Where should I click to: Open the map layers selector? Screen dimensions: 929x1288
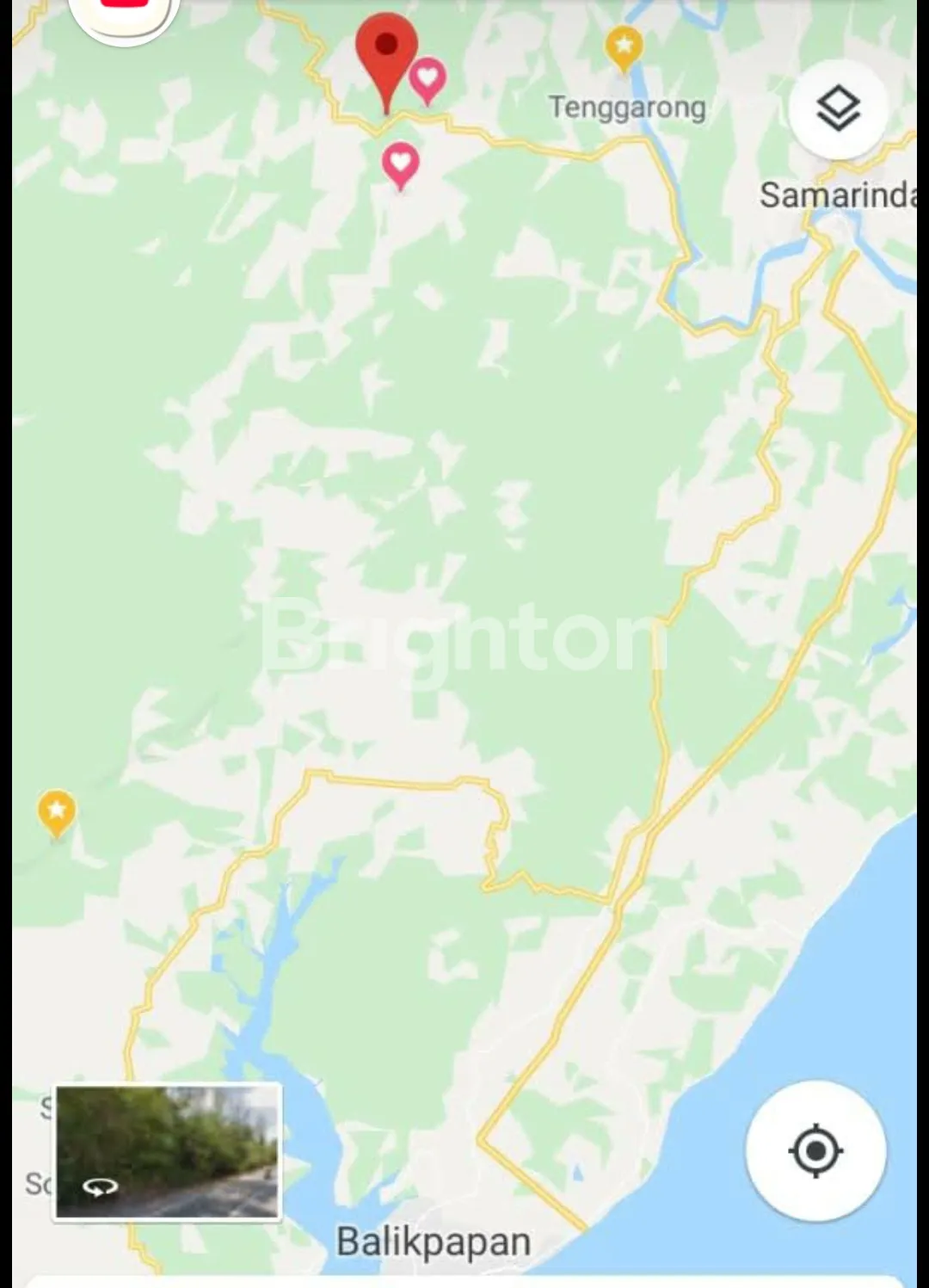point(838,109)
